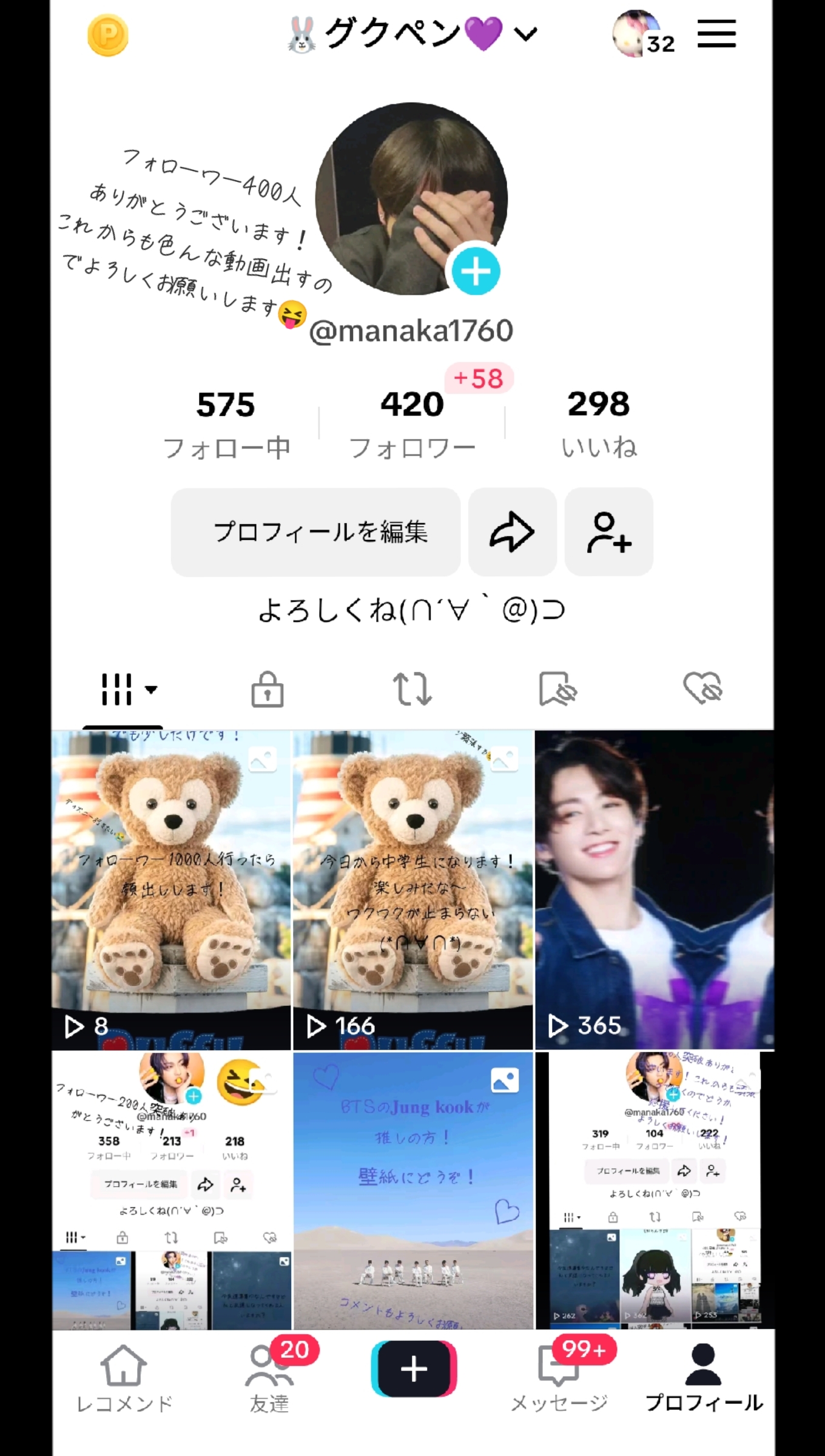Image resolution: width=825 pixels, height=1456 pixels.
Task: Play the video with 365 views
Action: click(654, 889)
